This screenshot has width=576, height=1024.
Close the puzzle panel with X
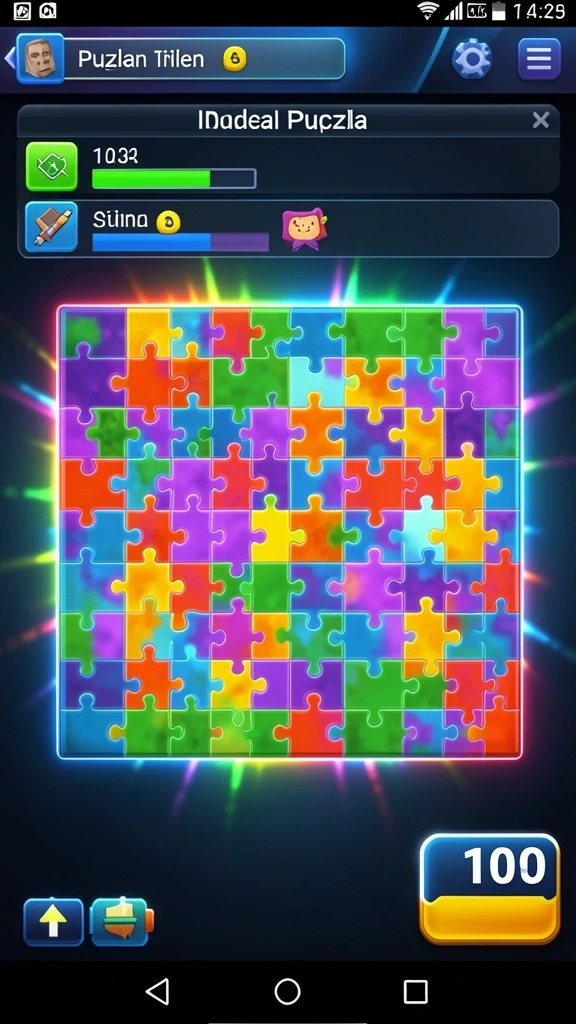pyautogui.click(x=541, y=120)
